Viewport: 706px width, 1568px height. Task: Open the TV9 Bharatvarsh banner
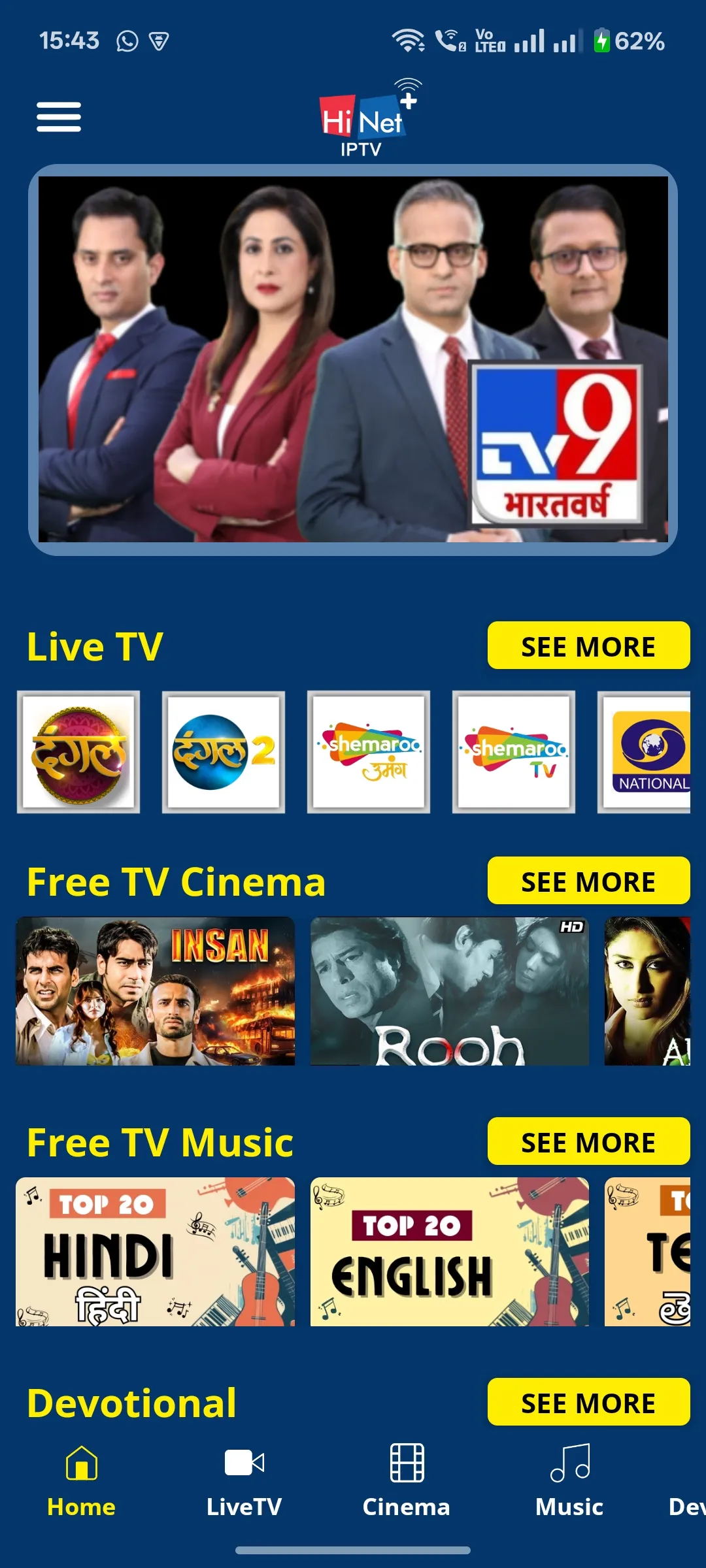353,359
